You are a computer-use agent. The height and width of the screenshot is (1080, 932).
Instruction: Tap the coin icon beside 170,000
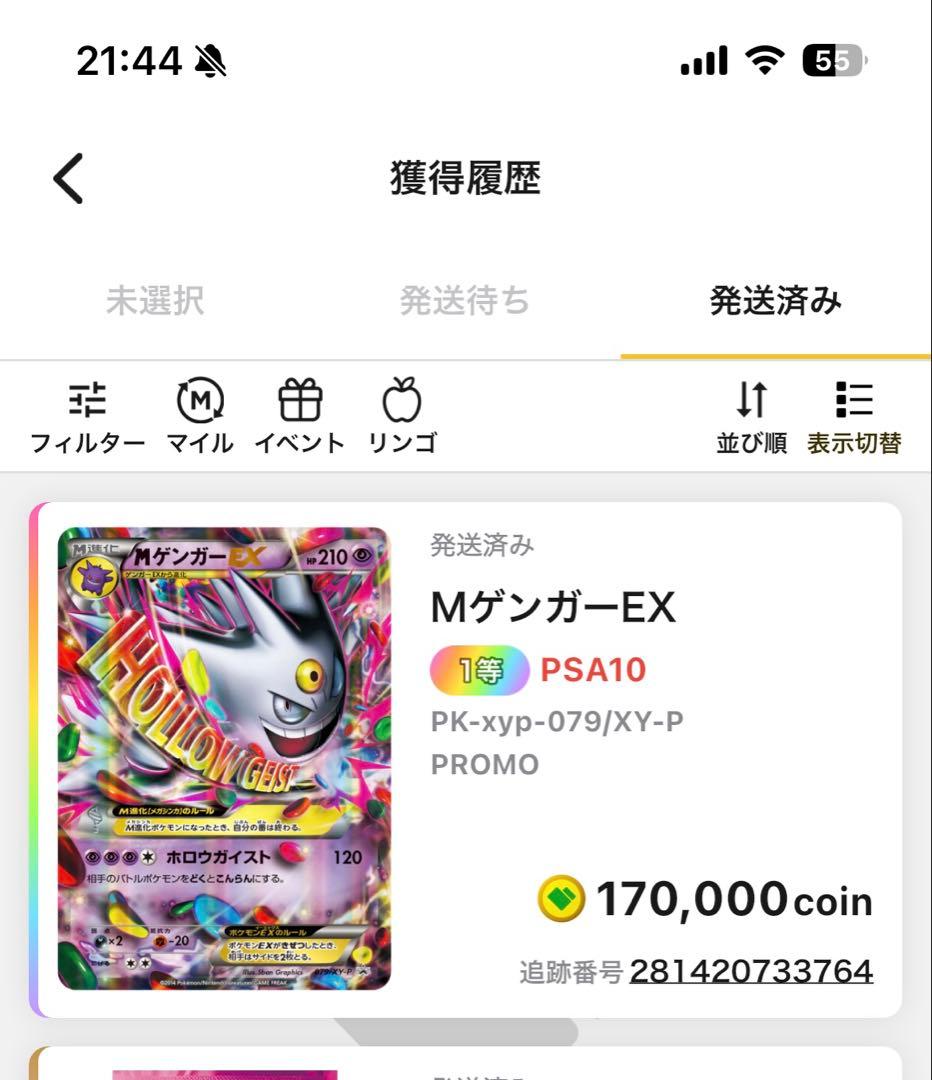click(x=561, y=898)
